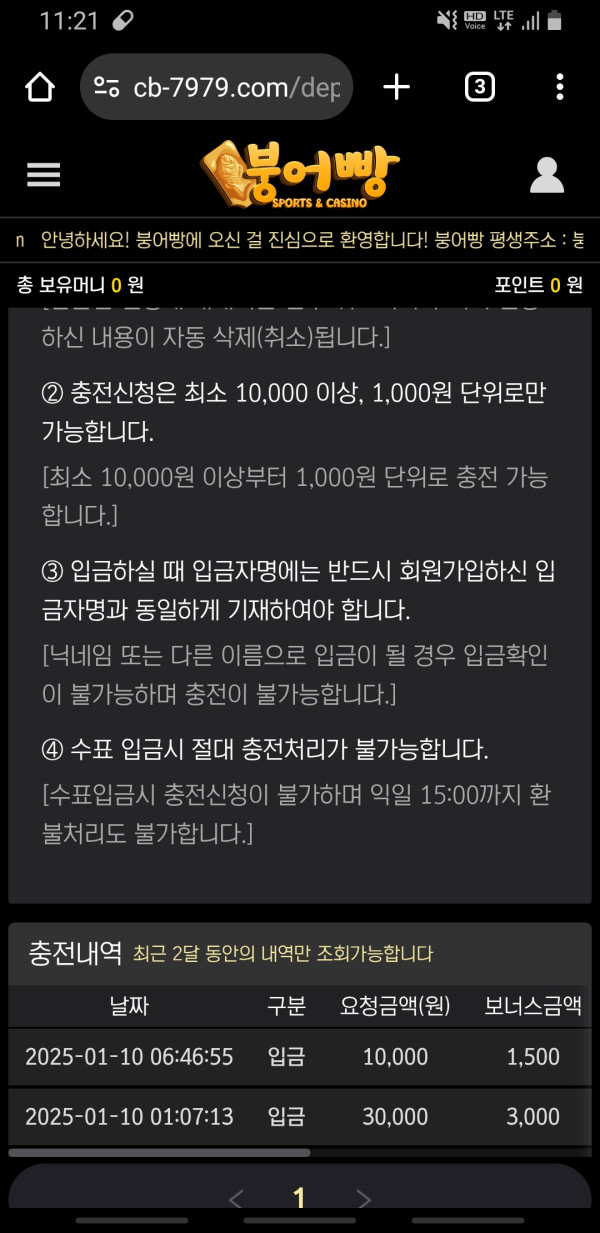Show the open tabs switcher
Screen dimensions: 600x1233
pos(480,88)
